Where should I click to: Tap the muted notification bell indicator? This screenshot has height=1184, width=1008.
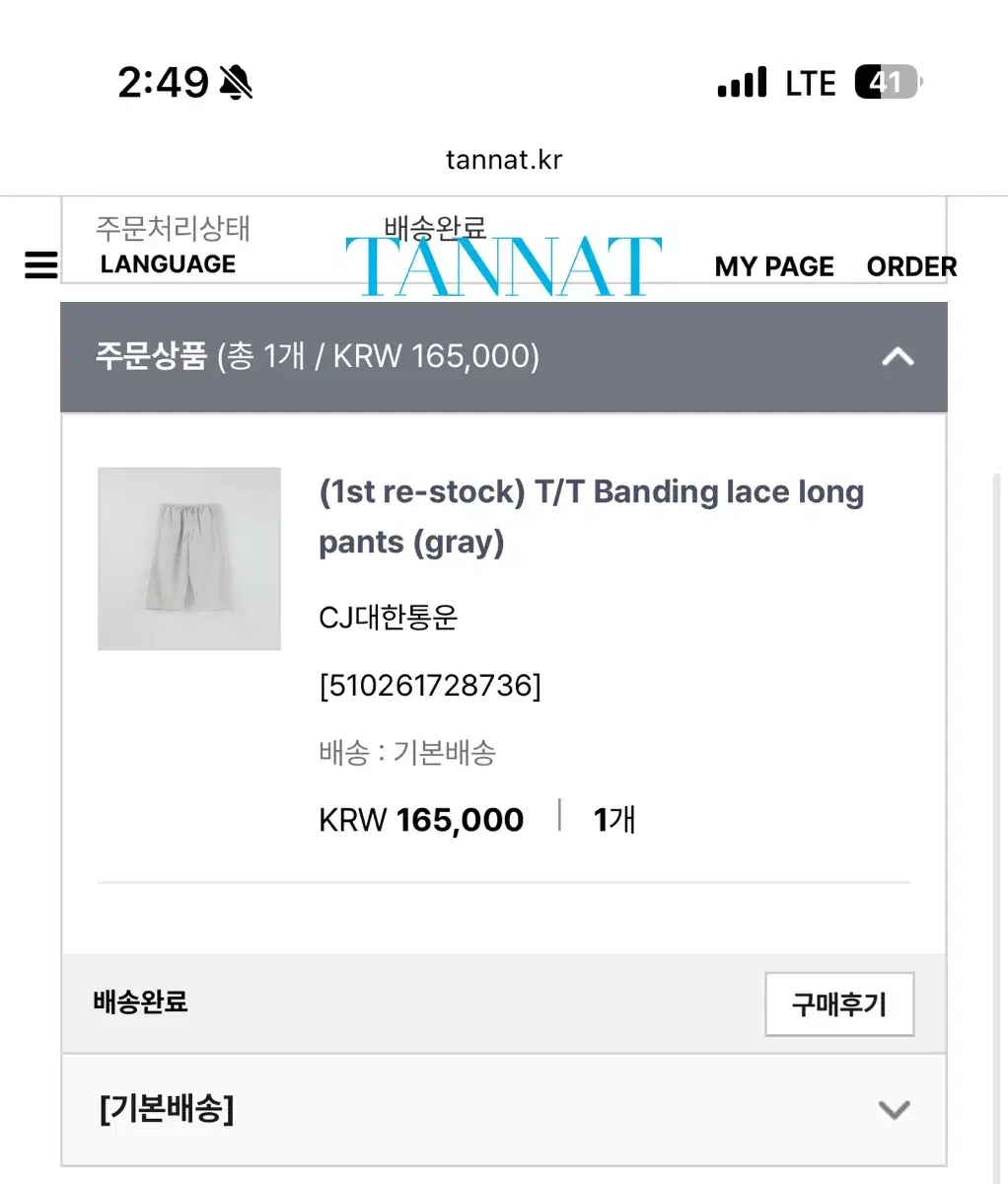pos(237,82)
